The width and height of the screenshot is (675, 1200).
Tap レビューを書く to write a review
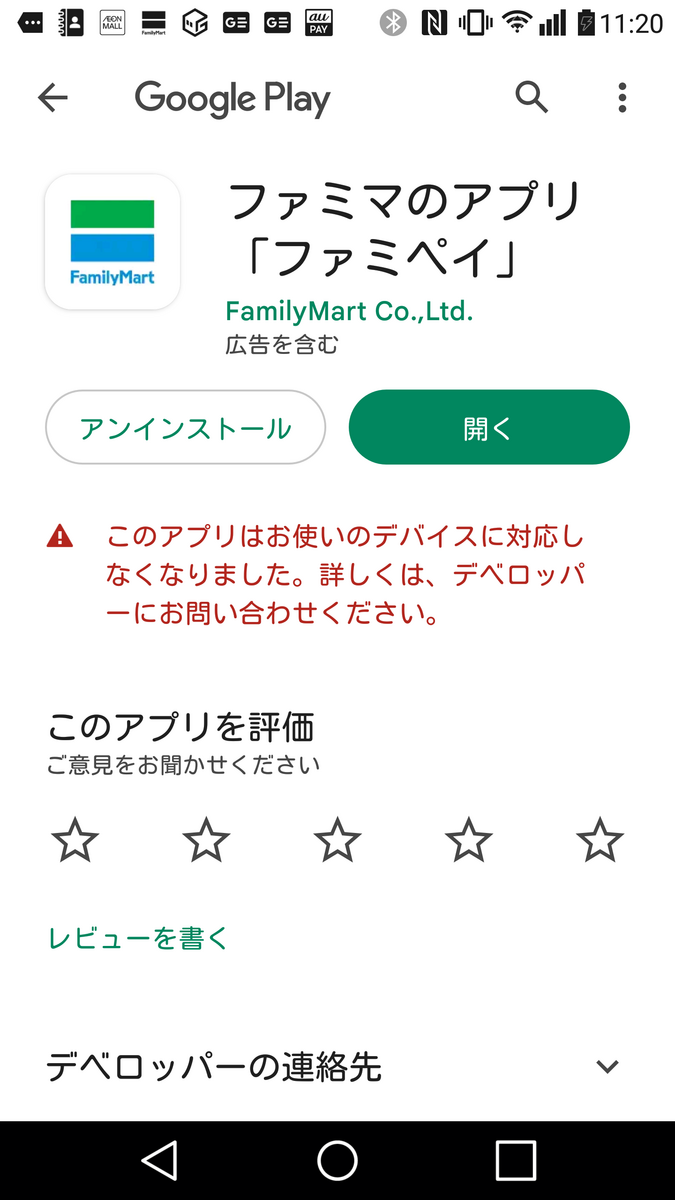(138, 938)
